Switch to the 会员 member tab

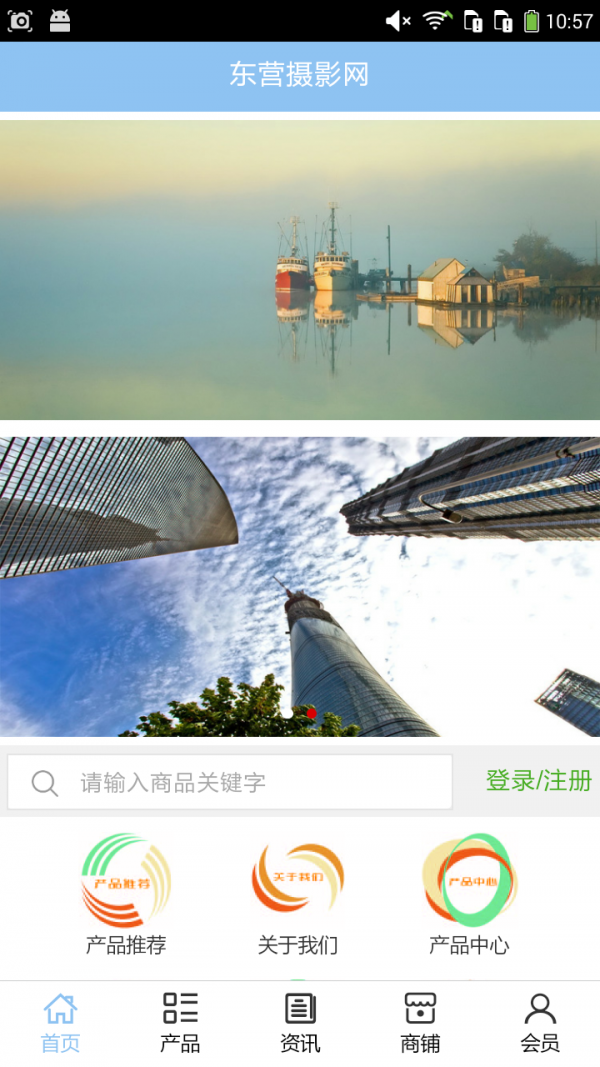(540, 1023)
